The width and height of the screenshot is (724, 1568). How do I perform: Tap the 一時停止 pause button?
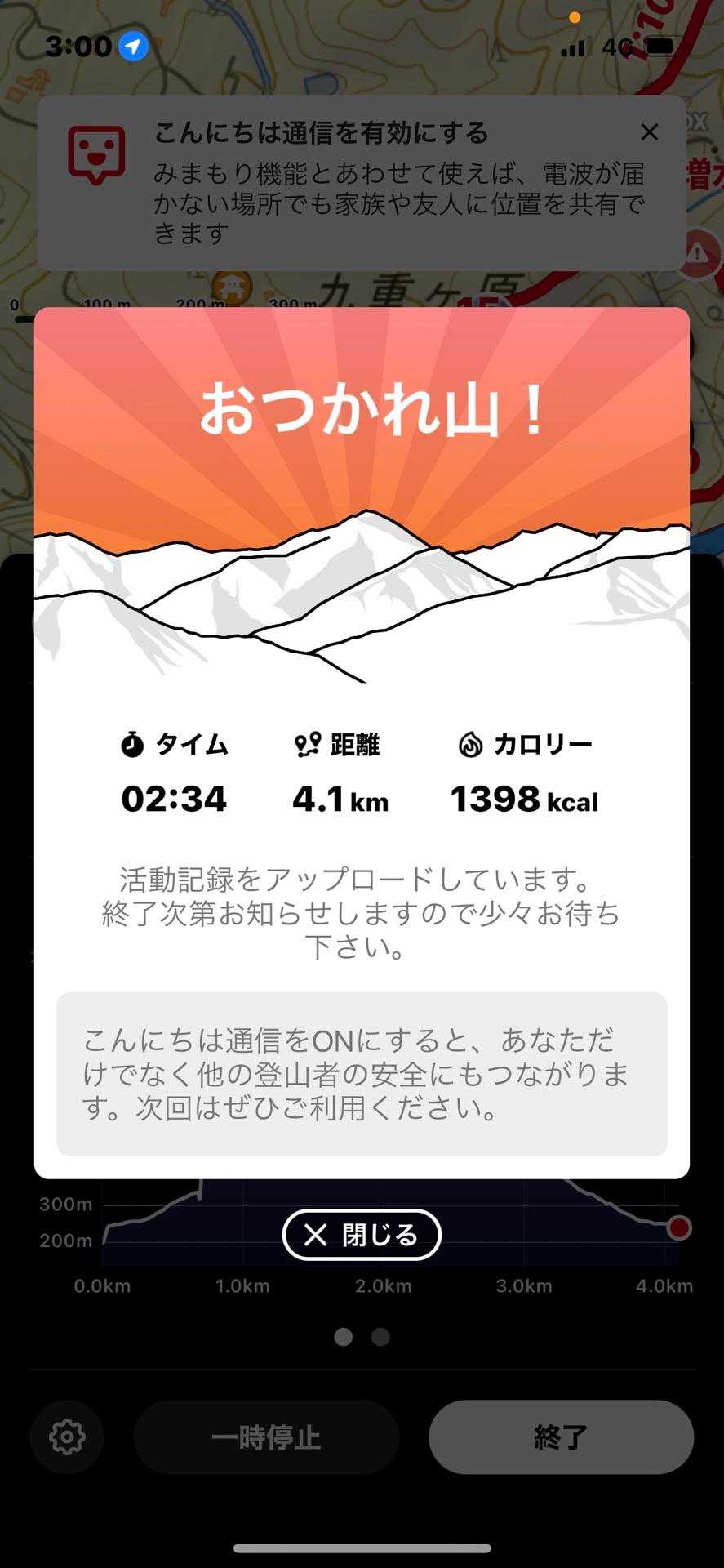(x=266, y=1437)
